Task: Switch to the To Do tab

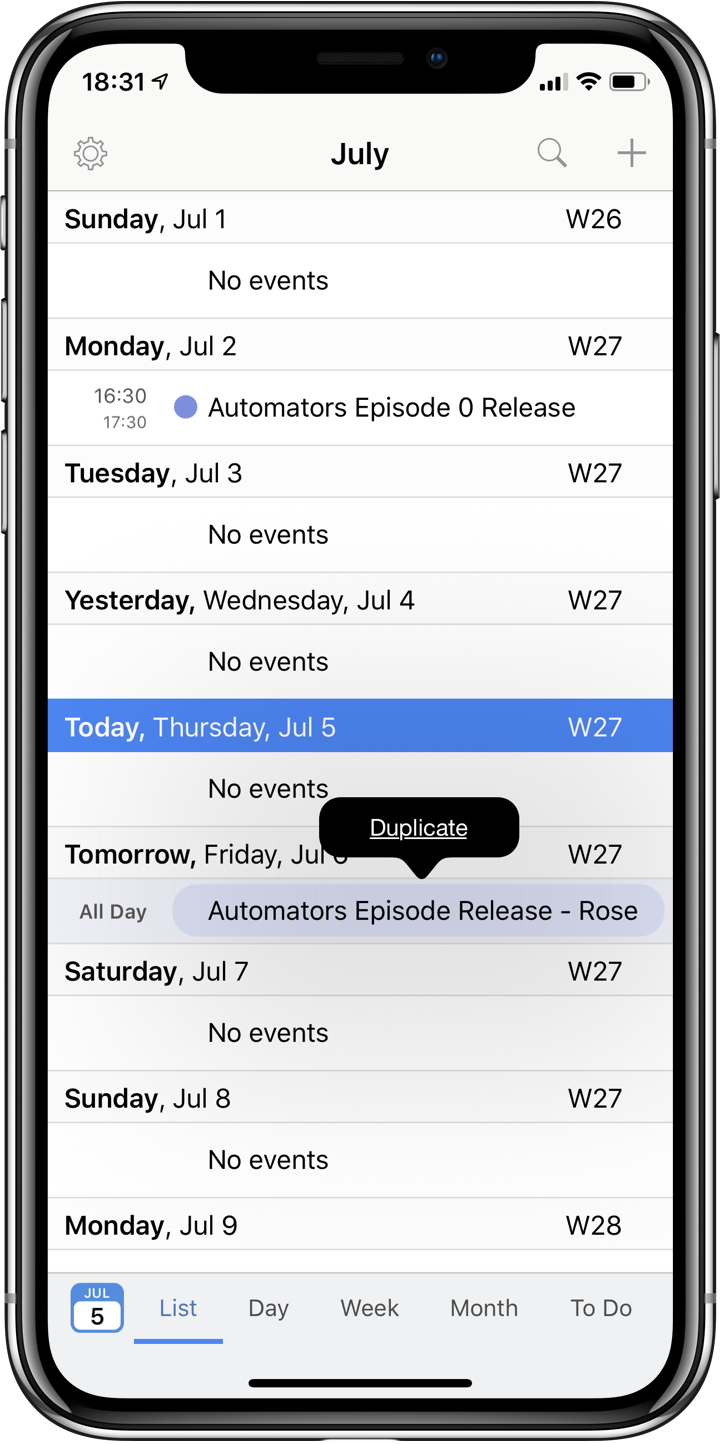Action: 601,1308
